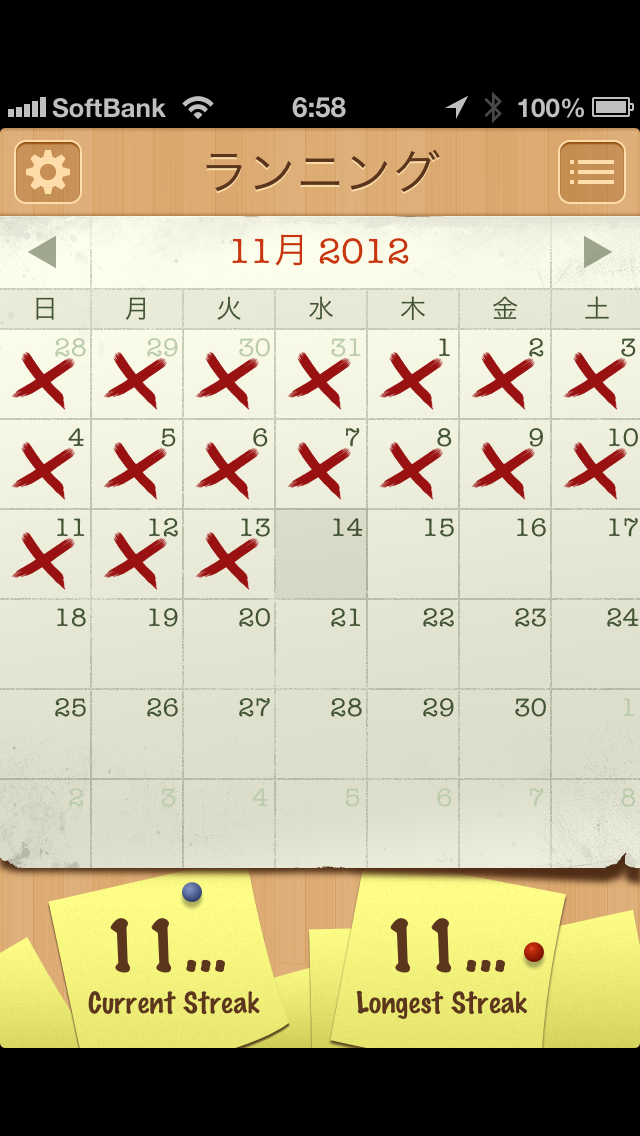
Task: Mark November 15 on the calendar
Action: pyautogui.click(x=413, y=555)
